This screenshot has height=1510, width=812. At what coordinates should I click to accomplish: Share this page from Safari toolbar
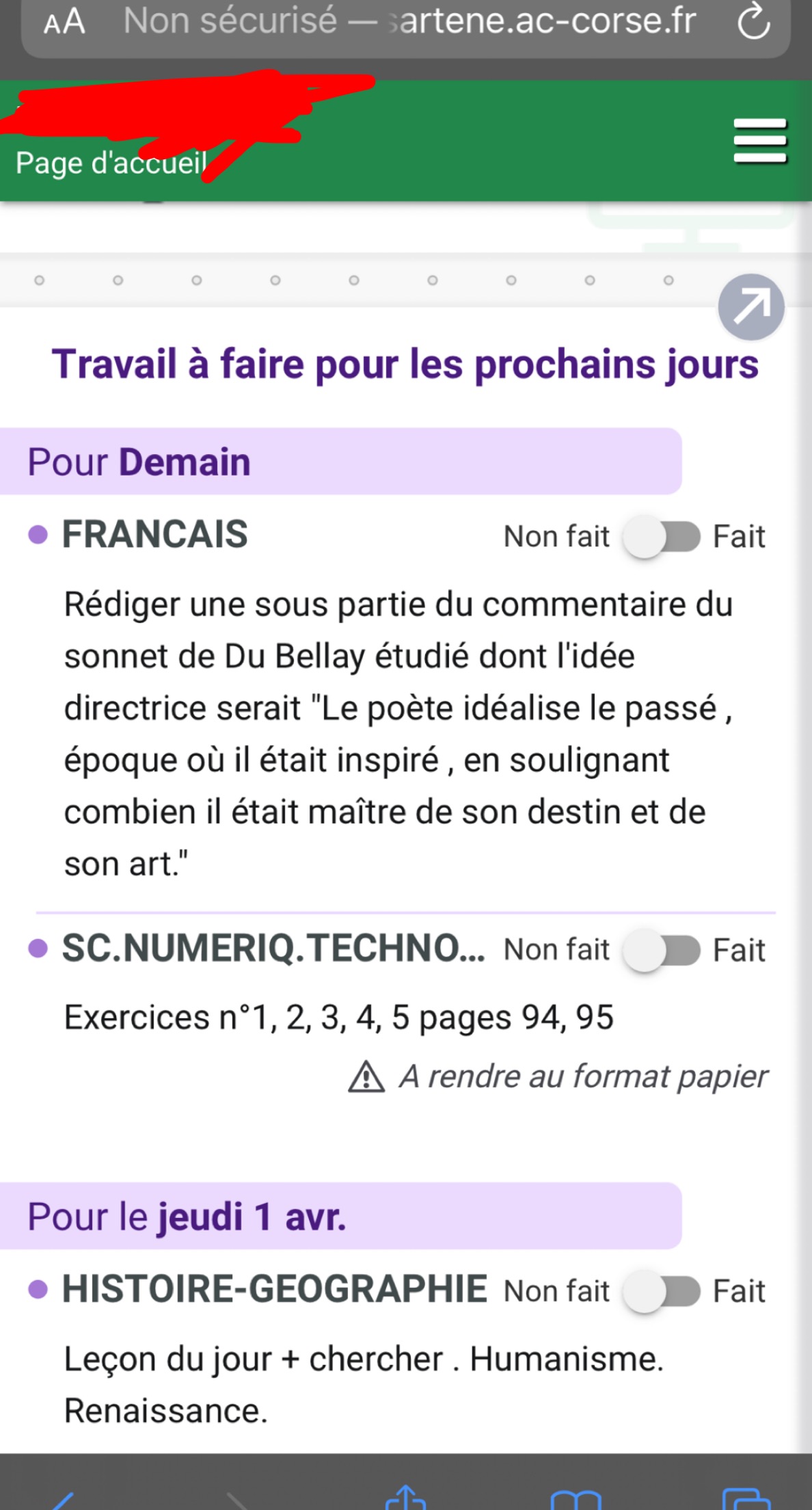click(x=406, y=1498)
